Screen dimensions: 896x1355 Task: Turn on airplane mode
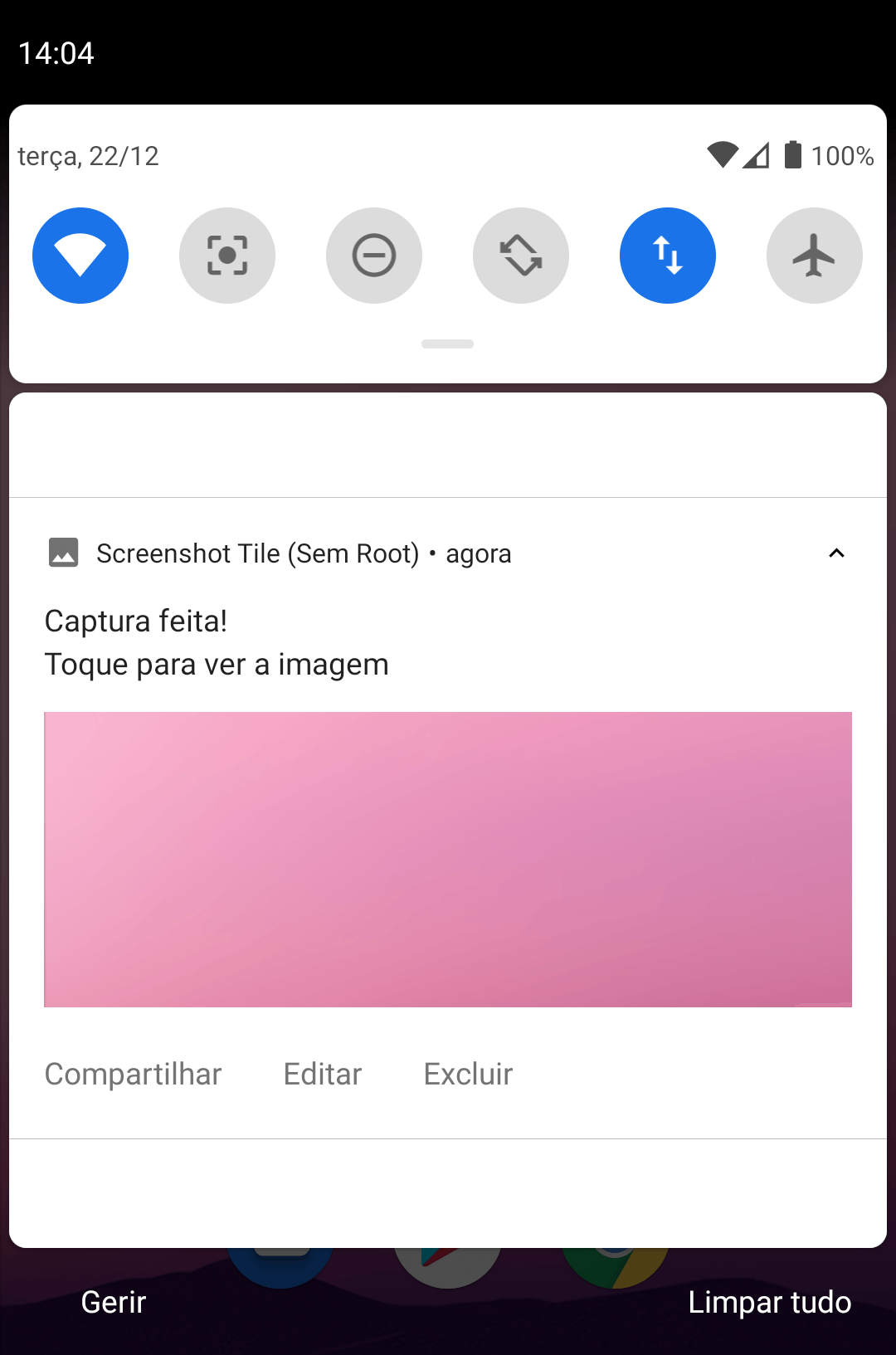(x=814, y=256)
